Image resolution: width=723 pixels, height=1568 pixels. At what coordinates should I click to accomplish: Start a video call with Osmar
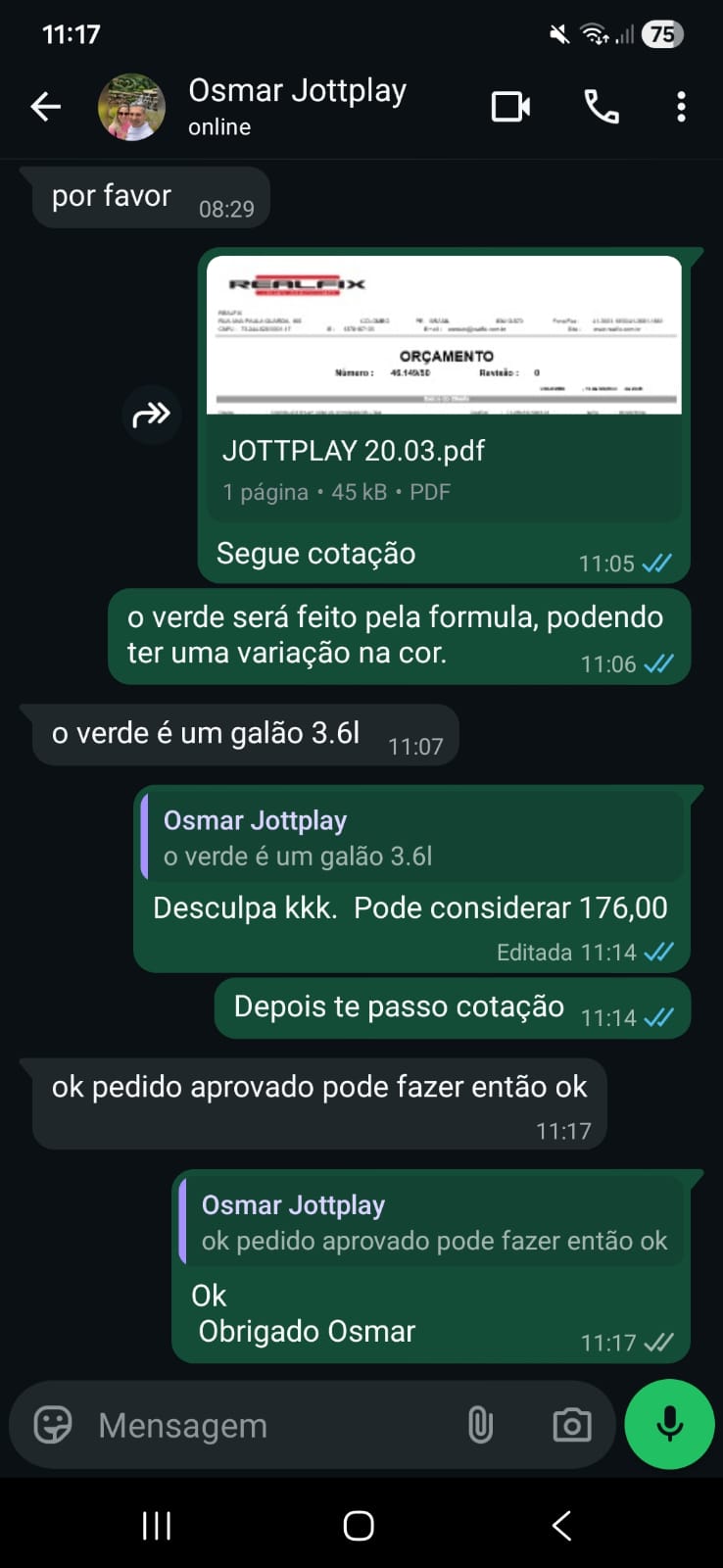pos(510,107)
